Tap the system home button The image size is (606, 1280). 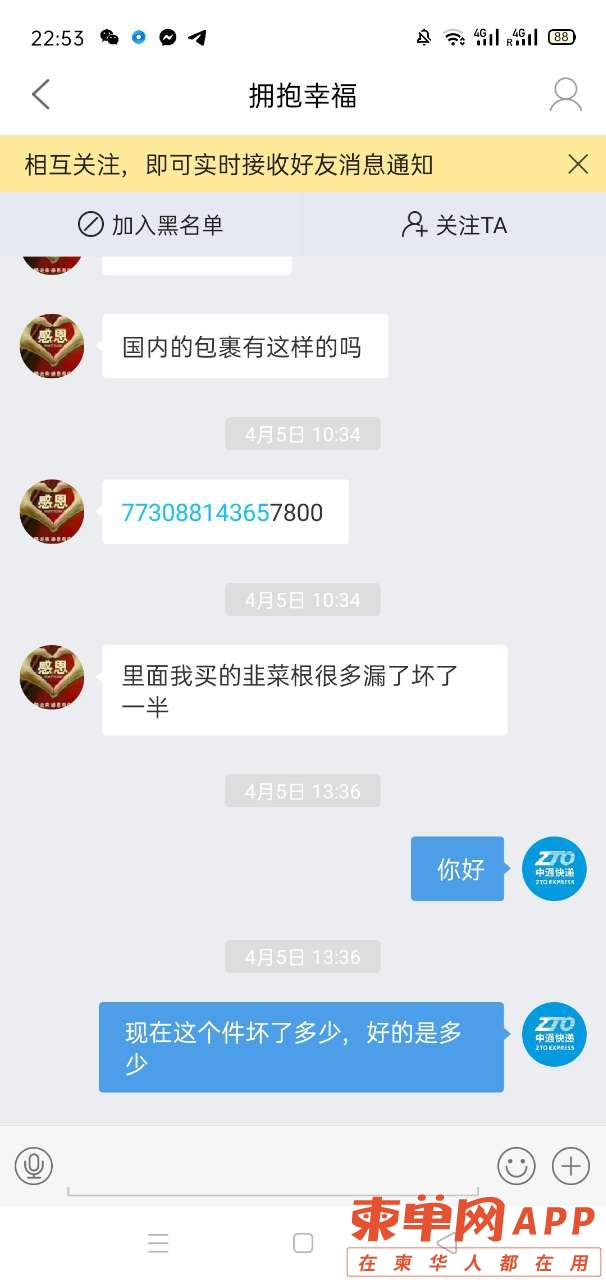pyautogui.click(x=303, y=1243)
